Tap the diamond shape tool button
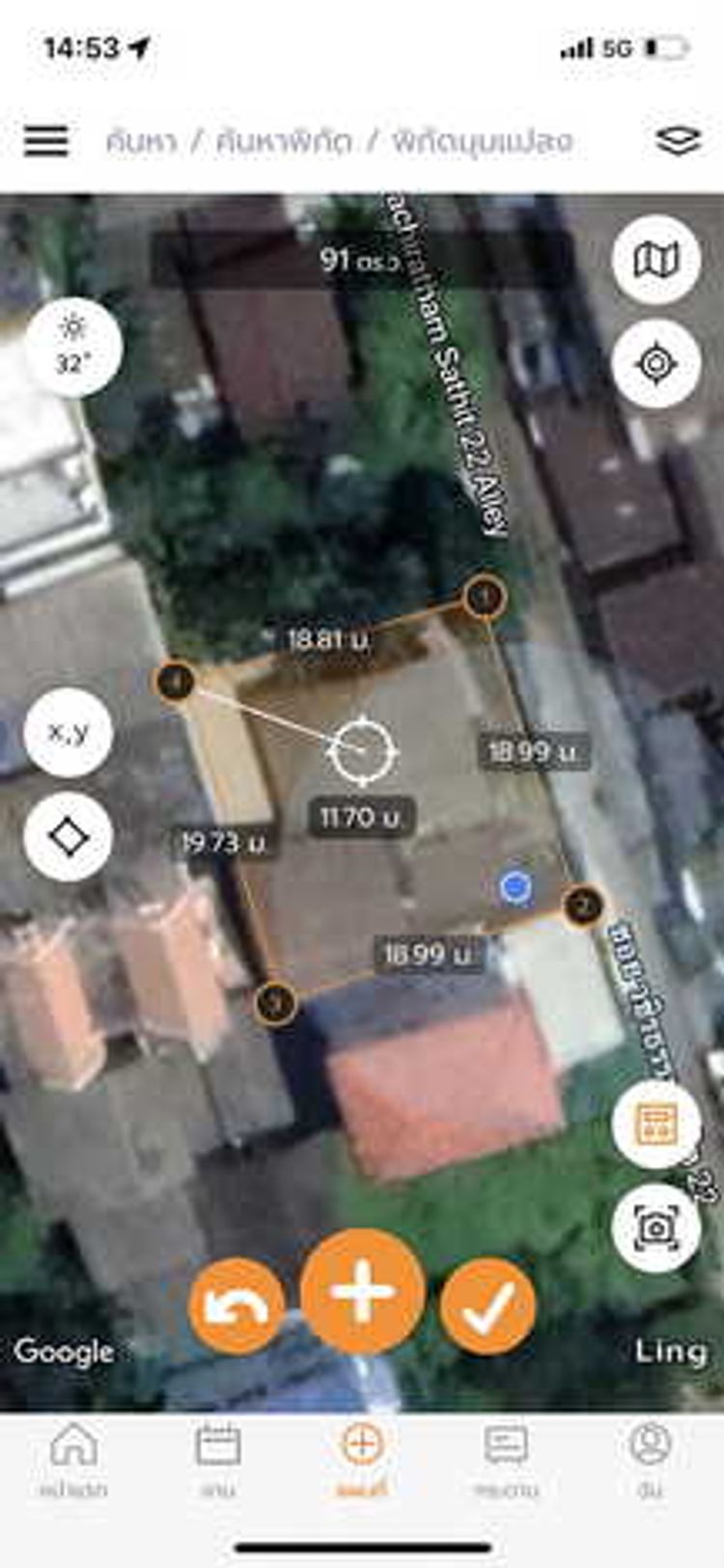Image resolution: width=724 pixels, height=1568 pixels. click(69, 836)
